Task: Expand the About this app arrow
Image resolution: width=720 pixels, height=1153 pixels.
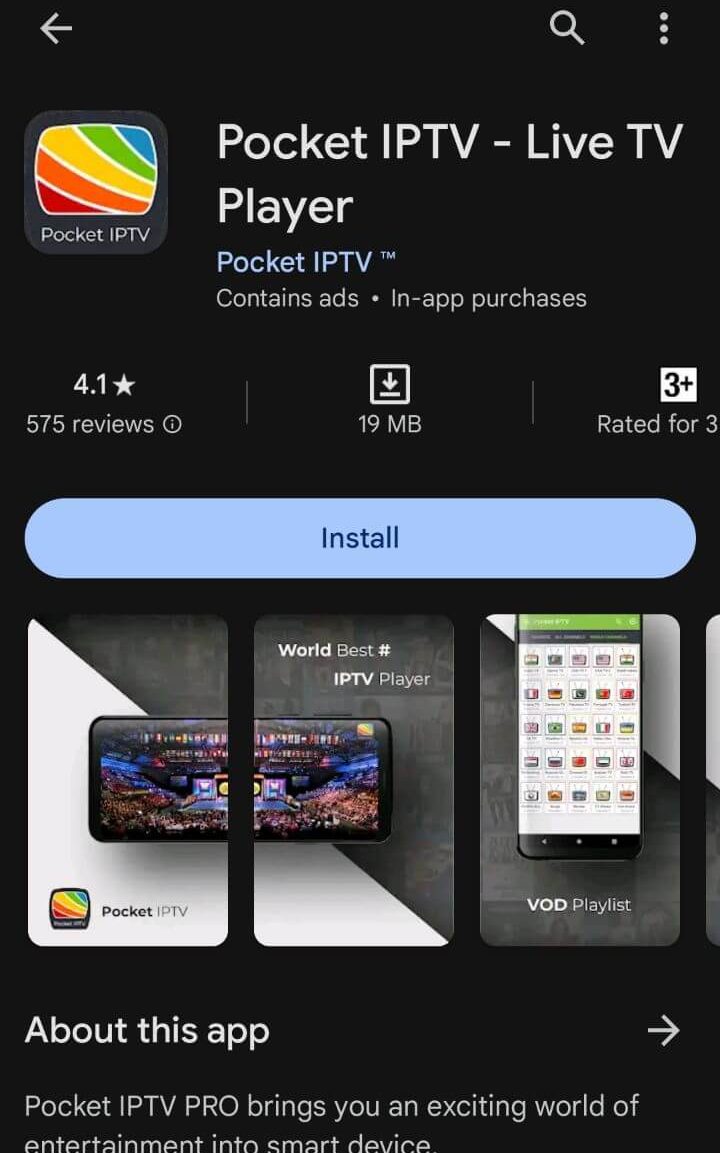Action: (663, 1030)
